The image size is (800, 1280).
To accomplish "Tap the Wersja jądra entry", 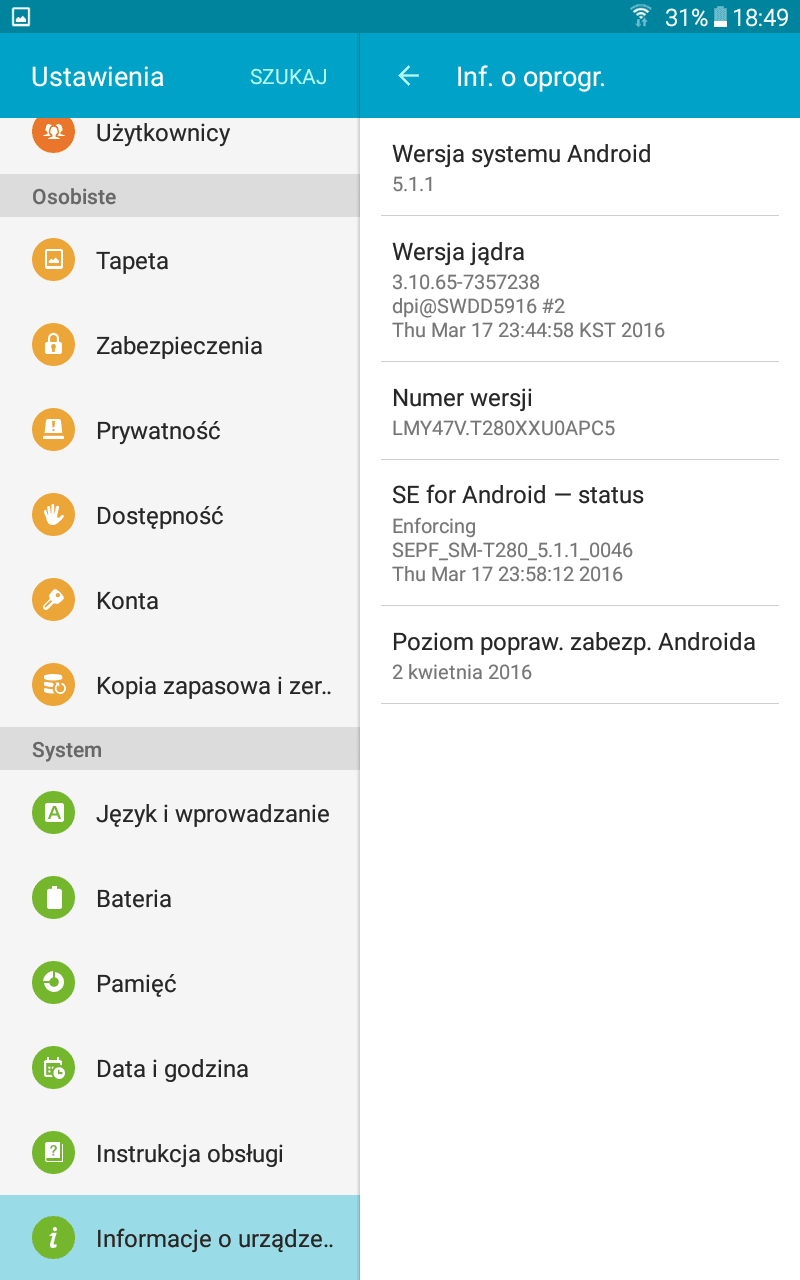I will pyautogui.click(x=580, y=289).
